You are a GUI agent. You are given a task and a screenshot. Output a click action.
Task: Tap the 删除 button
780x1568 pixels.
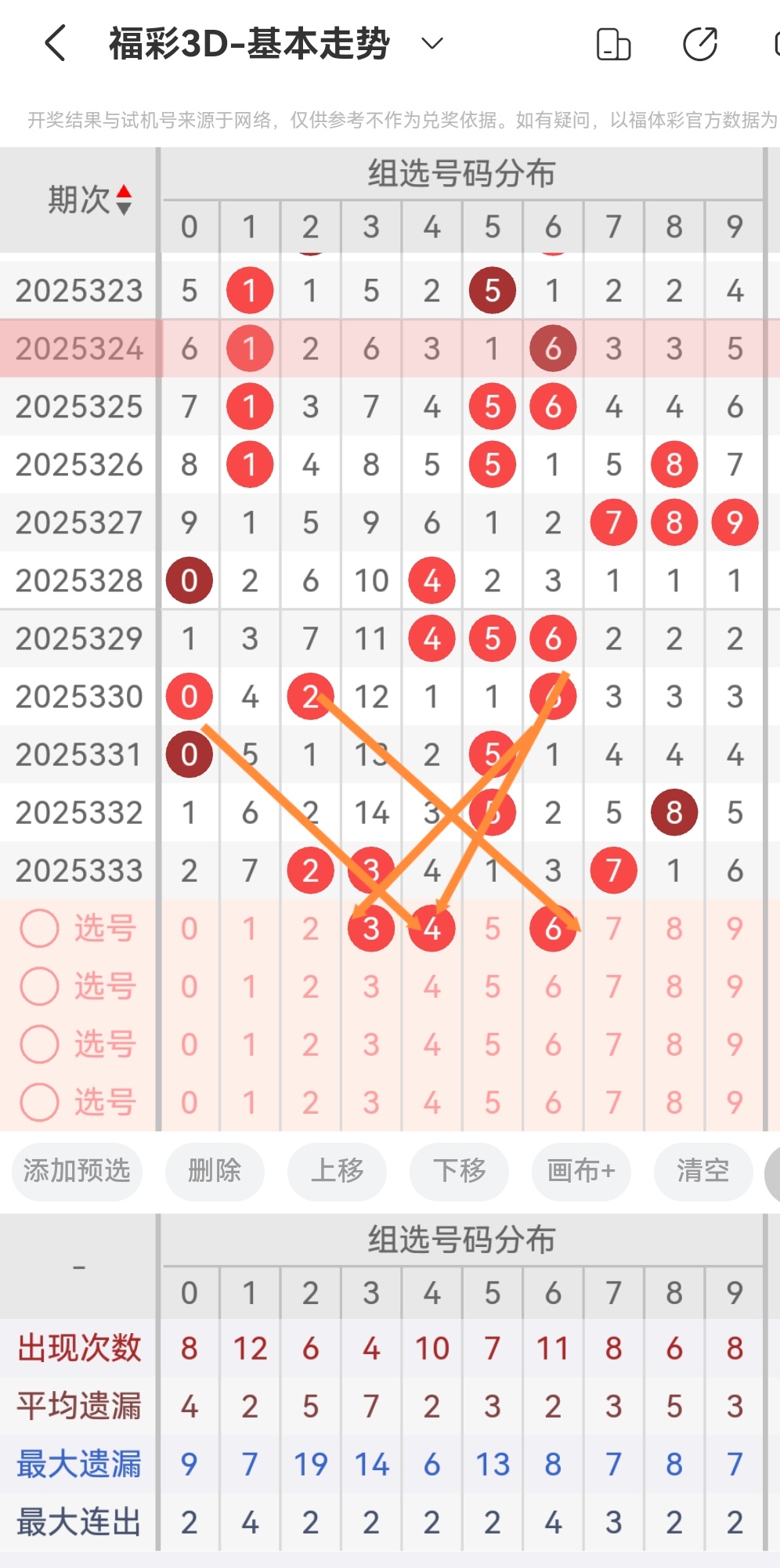(215, 1172)
